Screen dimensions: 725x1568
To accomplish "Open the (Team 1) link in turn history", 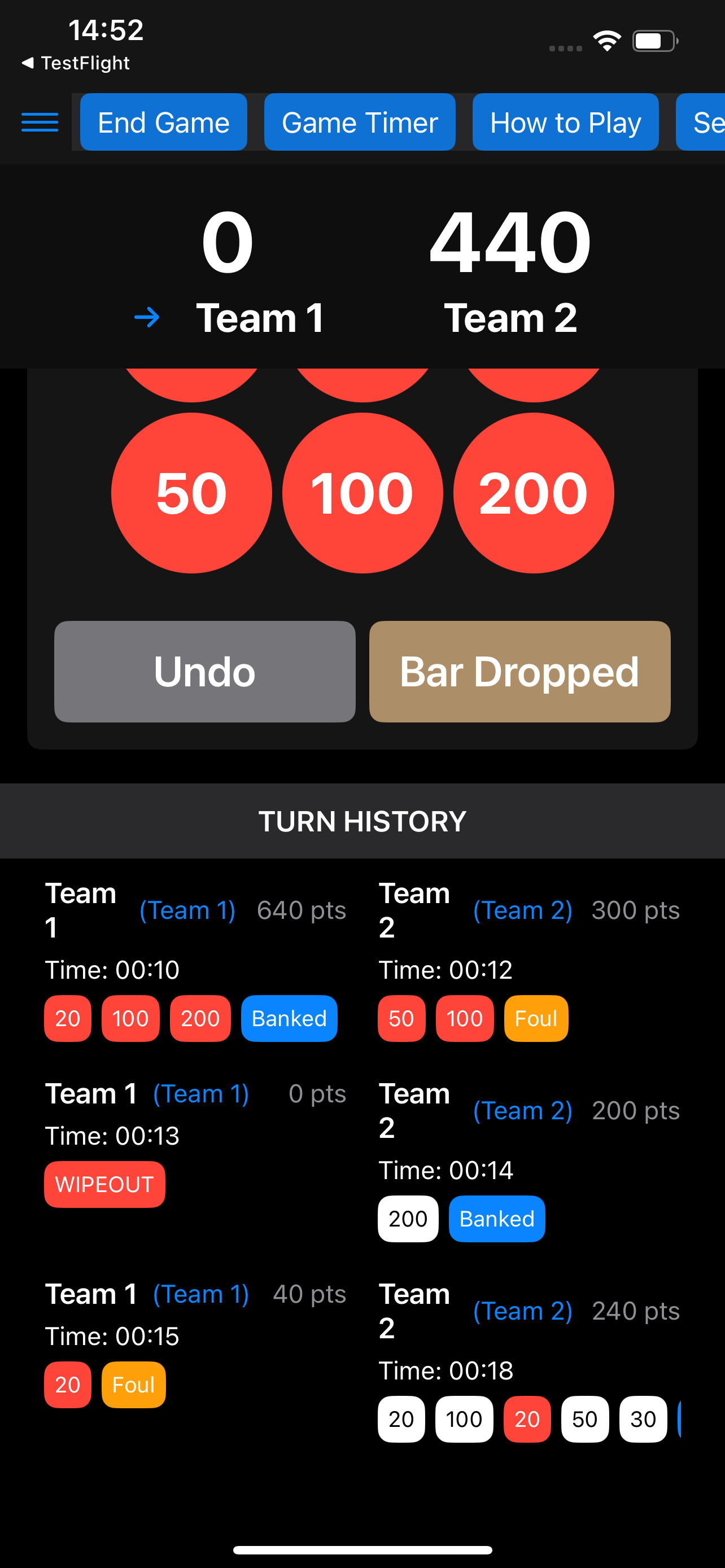I will click(187, 910).
